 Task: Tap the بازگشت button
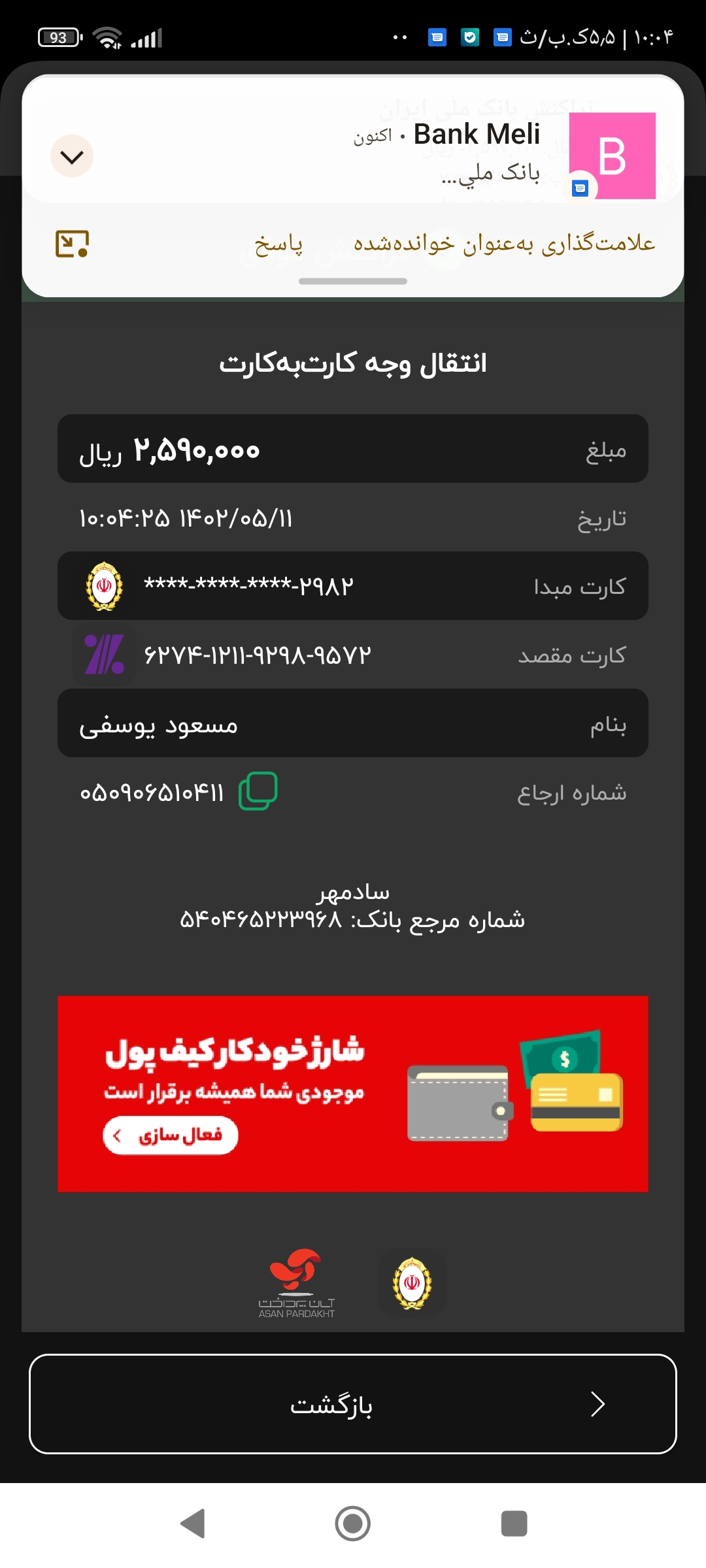[x=353, y=1404]
